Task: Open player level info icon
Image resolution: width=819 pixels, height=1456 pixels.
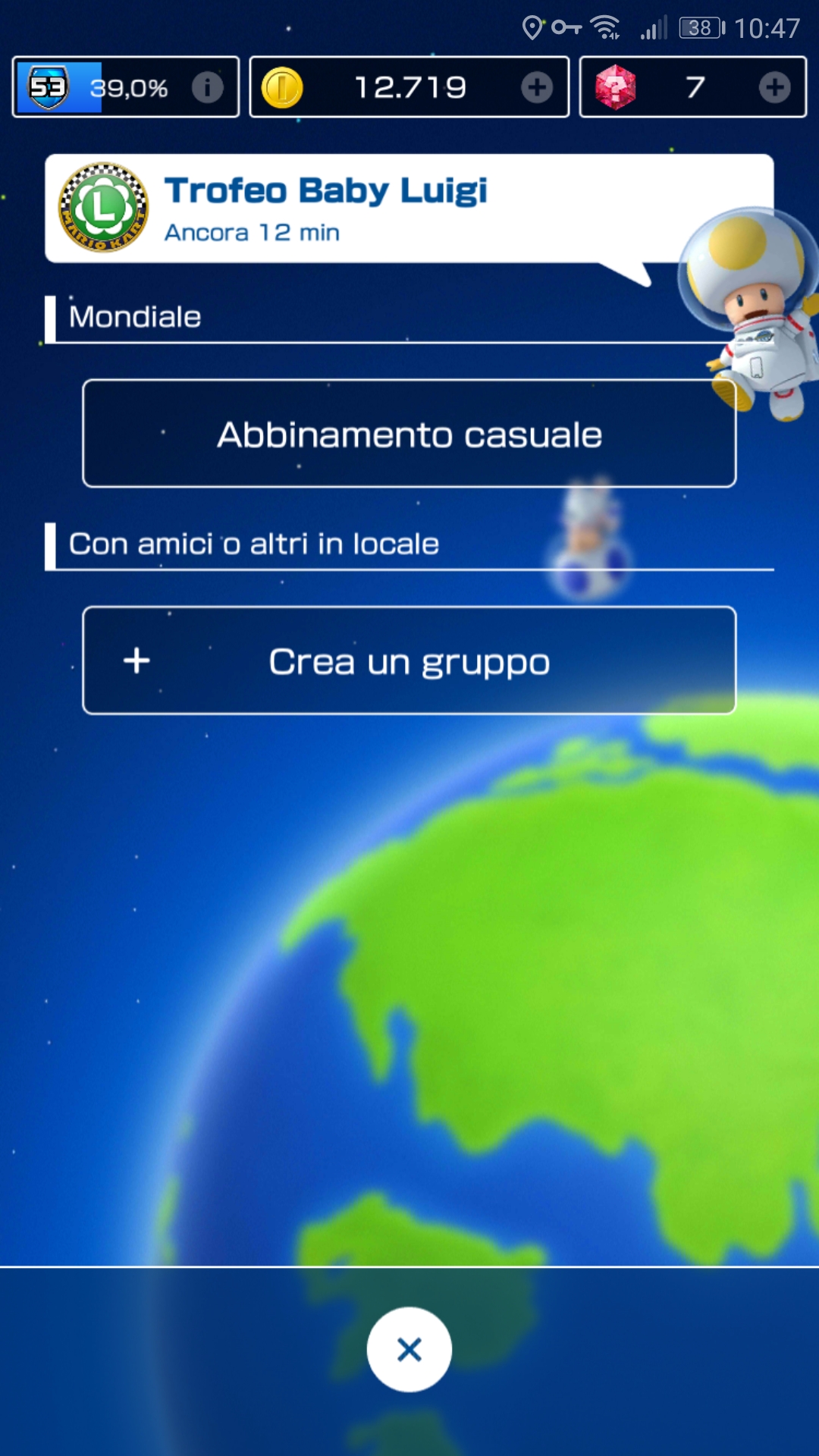Action: [x=207, y=87]
